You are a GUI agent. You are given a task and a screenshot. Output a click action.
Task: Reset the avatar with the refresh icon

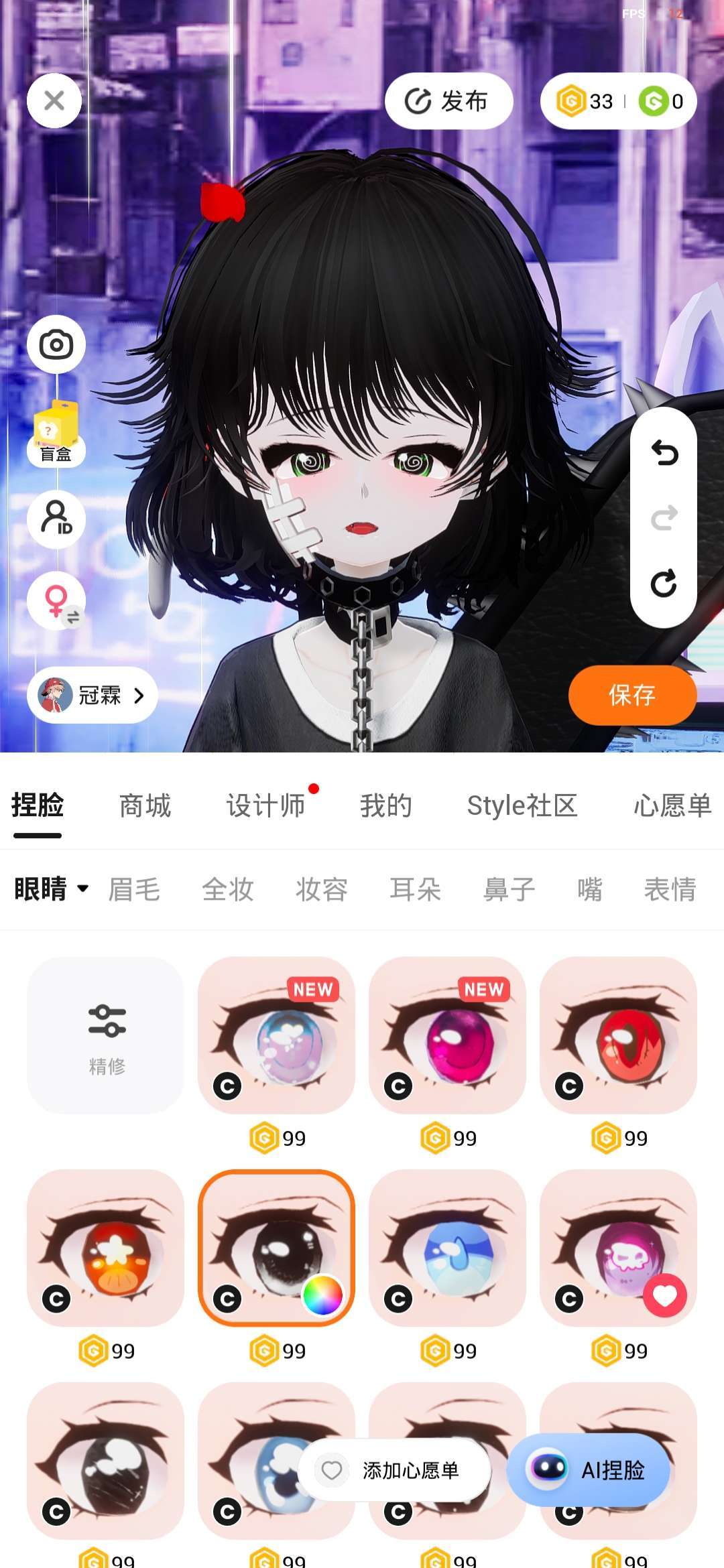pos(664,583)
